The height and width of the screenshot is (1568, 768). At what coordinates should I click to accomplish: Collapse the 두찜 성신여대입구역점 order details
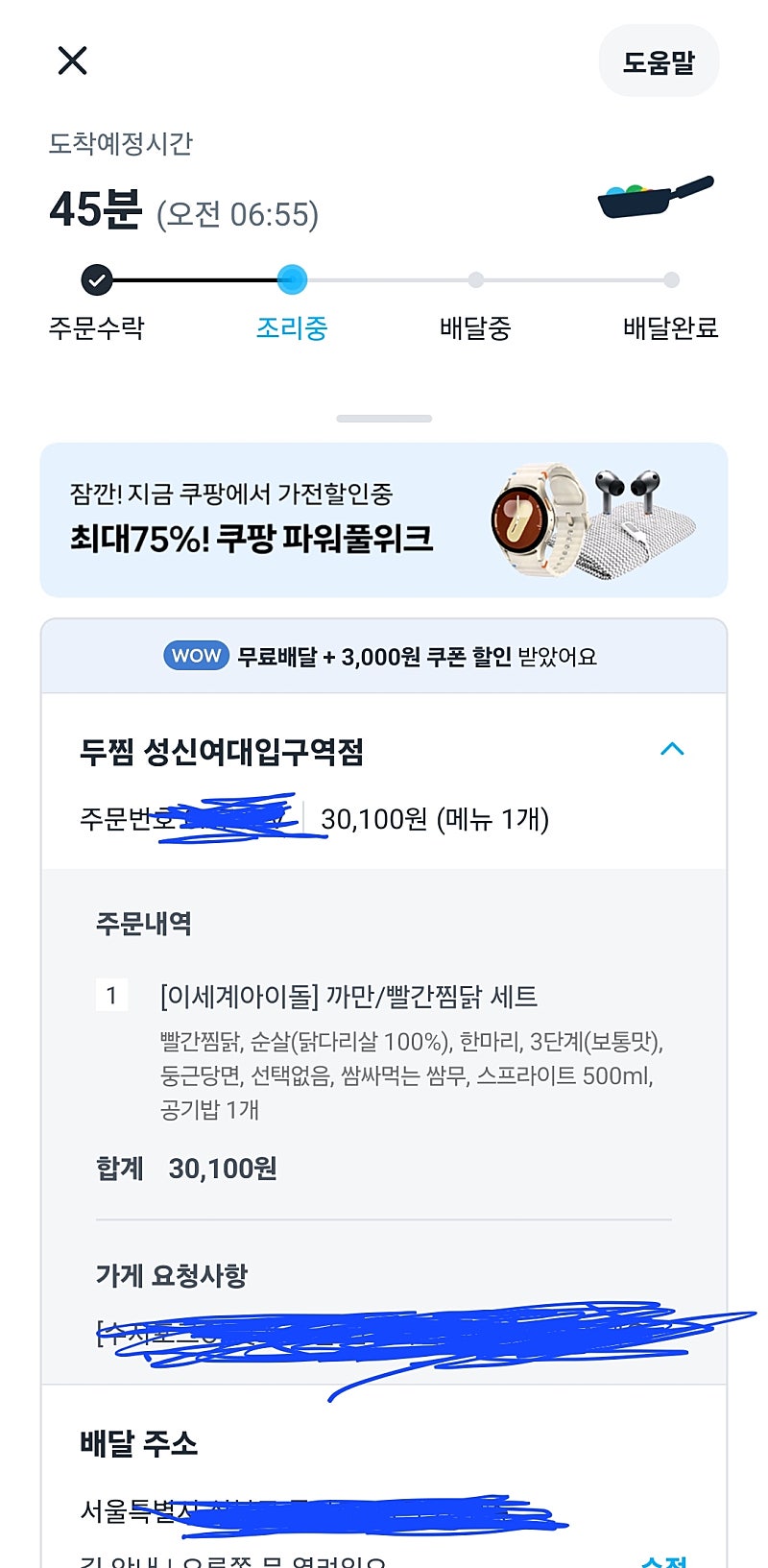pyautogui.click(x=672, y=749)
